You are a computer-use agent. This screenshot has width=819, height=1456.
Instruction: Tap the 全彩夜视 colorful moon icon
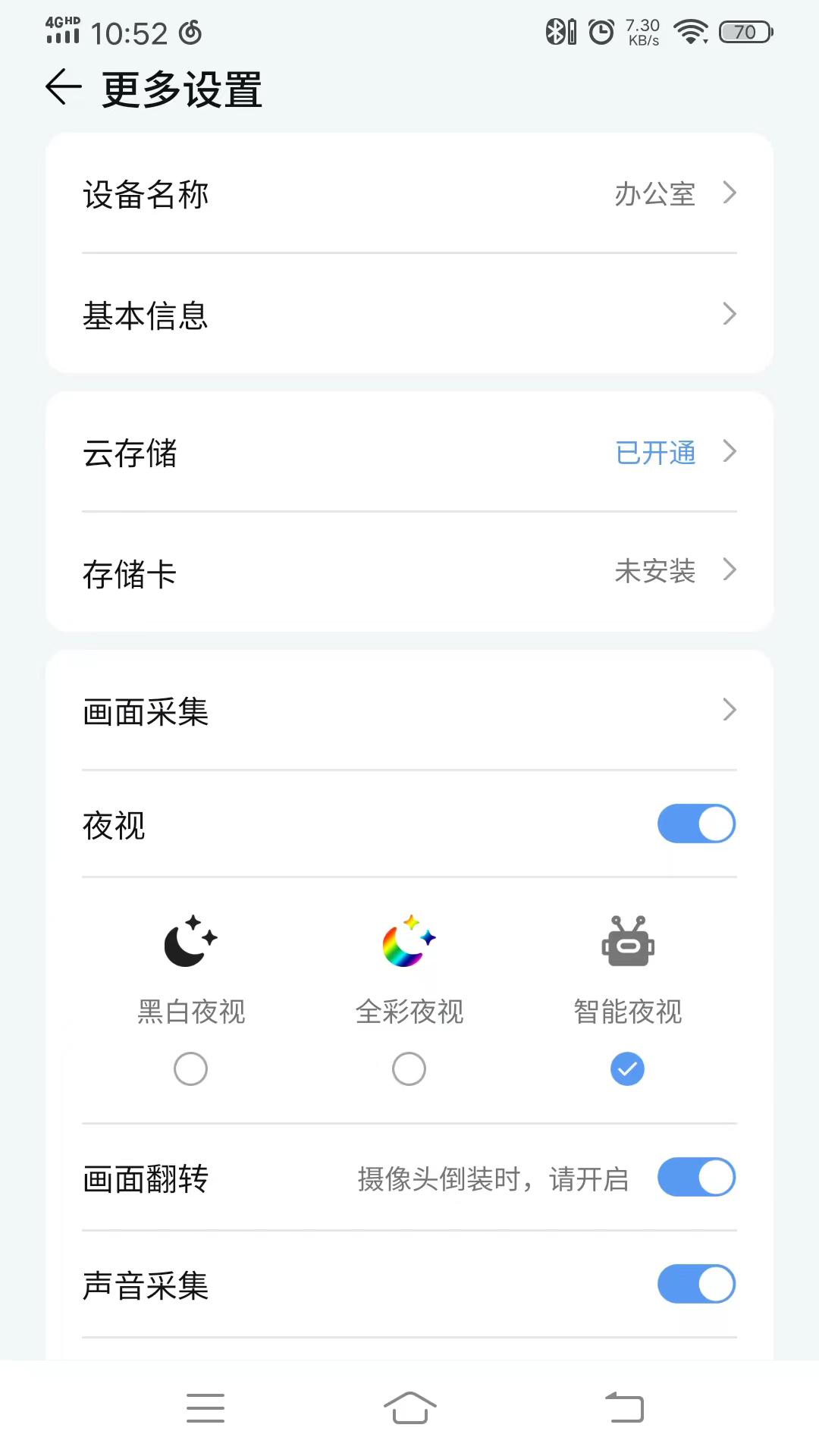(x=409, y=943)
